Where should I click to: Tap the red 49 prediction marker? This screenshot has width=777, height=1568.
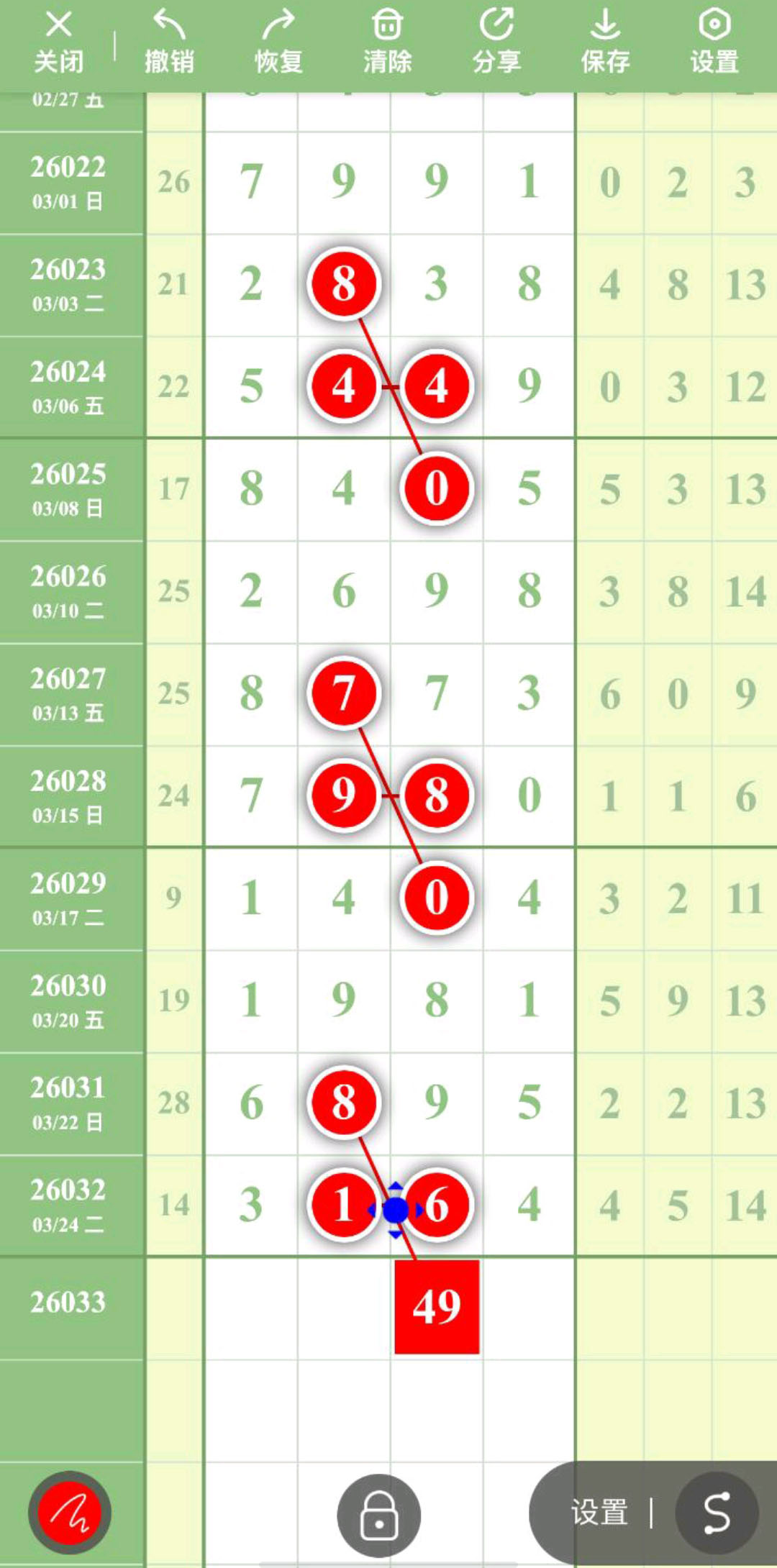click(437, 1308)
